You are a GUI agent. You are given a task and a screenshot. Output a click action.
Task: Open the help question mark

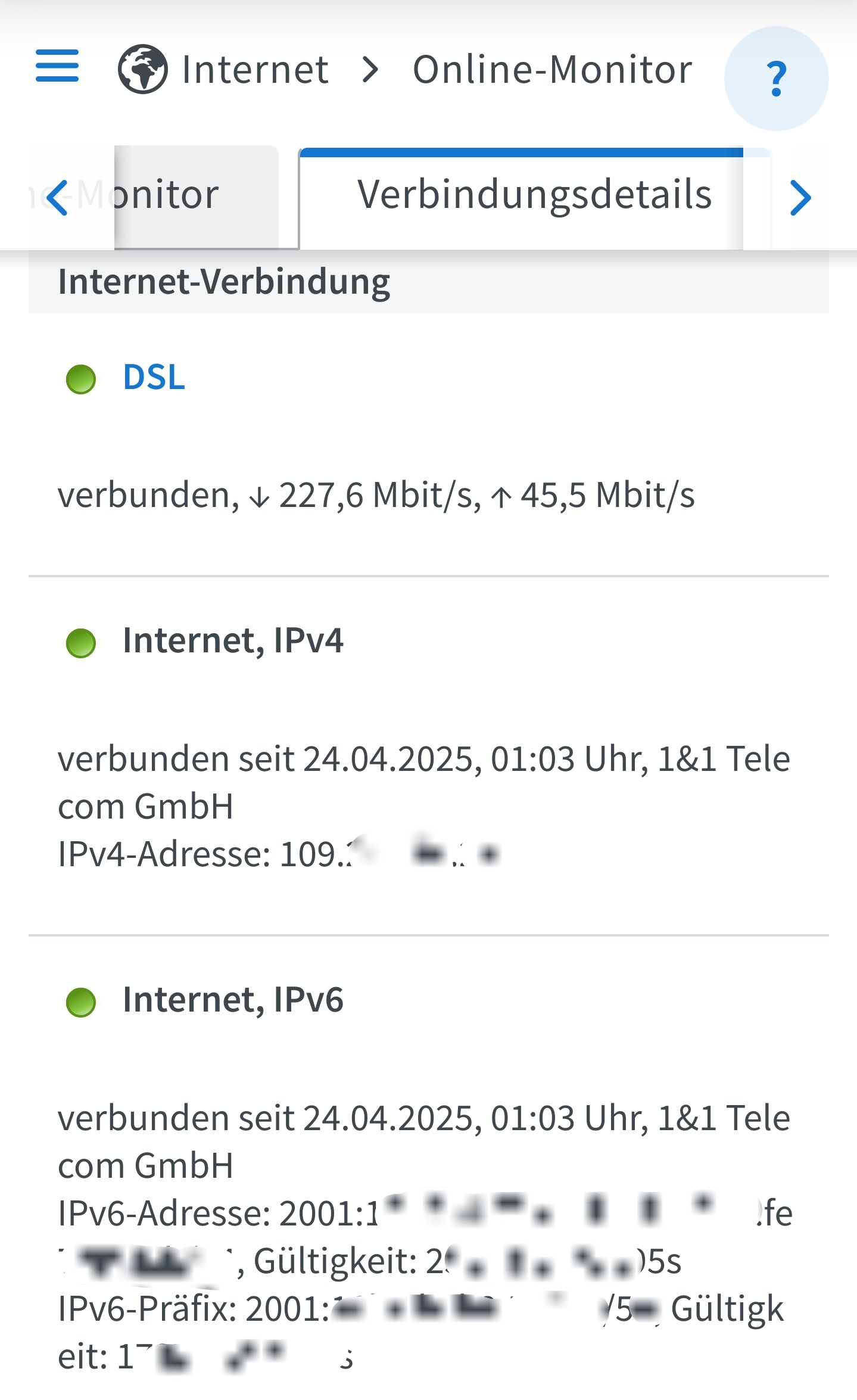click(x=775, y=79)
